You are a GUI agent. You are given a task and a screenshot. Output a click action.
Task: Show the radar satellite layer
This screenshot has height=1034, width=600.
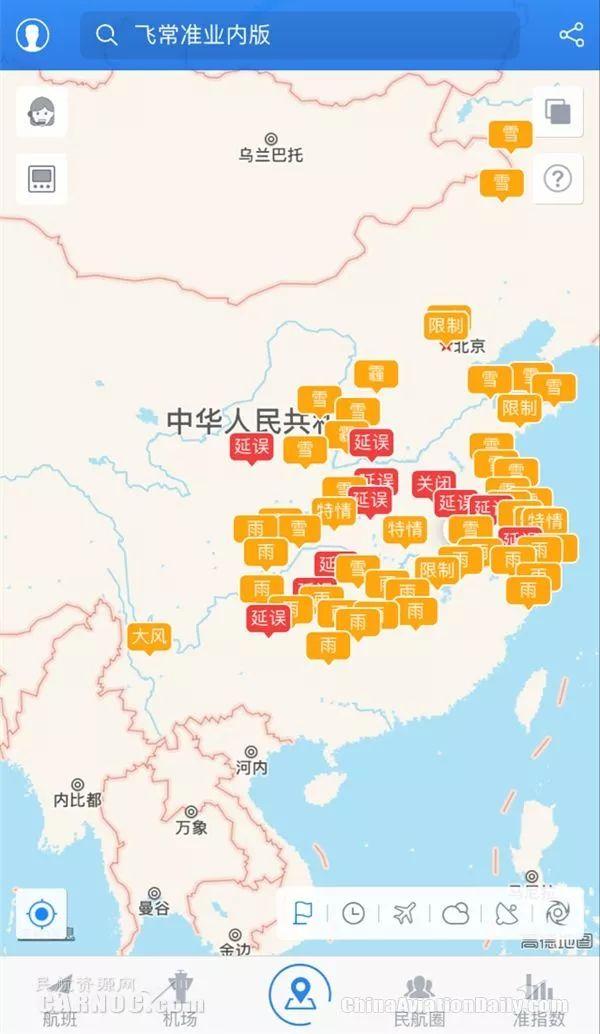click(x=507, y=913)
